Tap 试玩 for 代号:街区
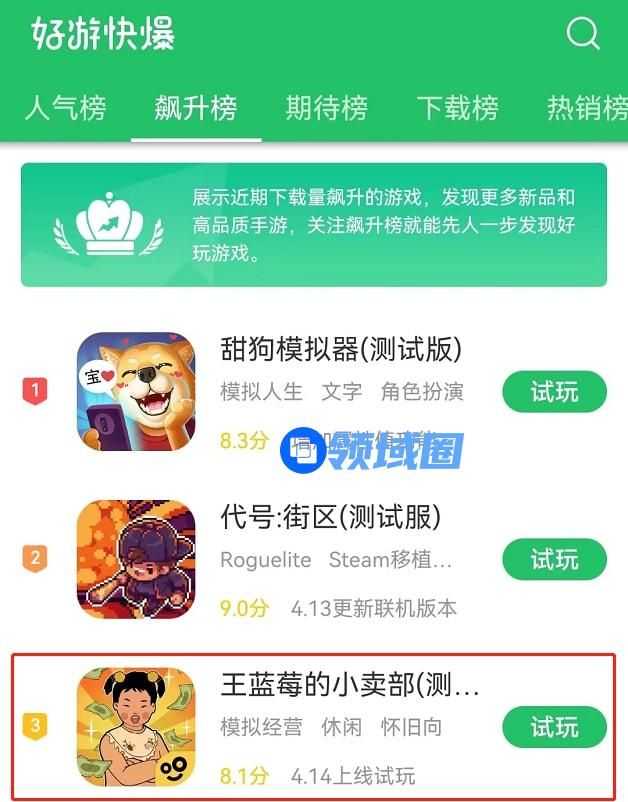 (554, 558)
